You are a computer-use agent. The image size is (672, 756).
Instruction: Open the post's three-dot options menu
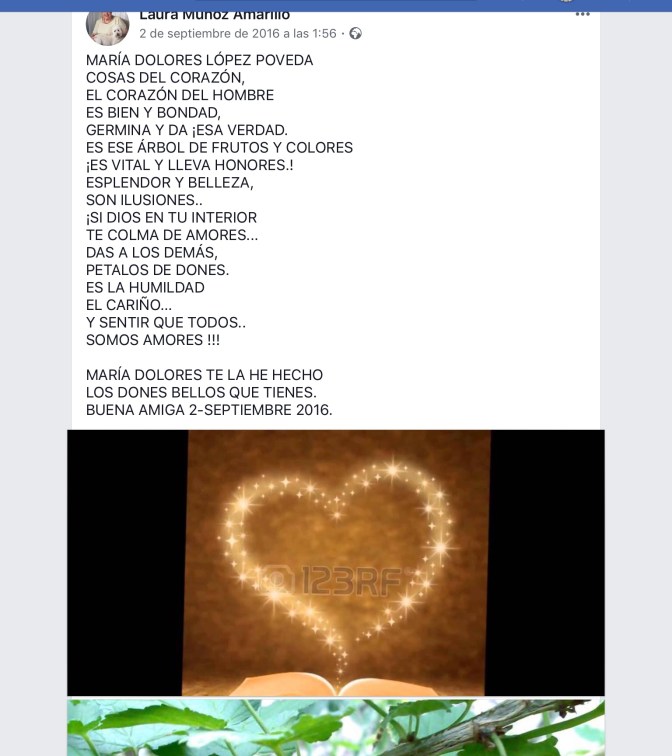pyautogui.click(x=583, y=15)
